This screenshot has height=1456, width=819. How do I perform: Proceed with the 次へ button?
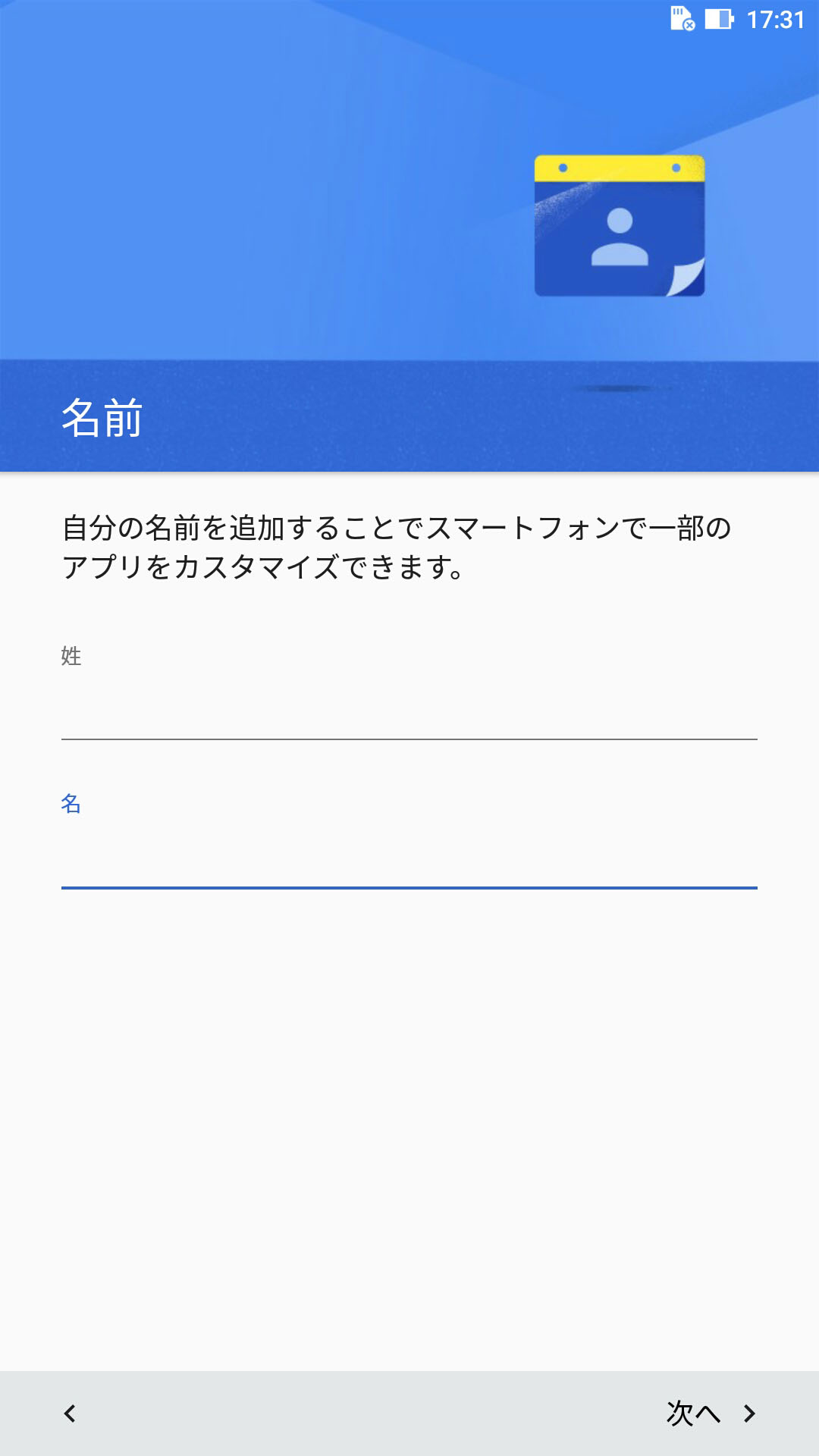(x=711, y=1414)
